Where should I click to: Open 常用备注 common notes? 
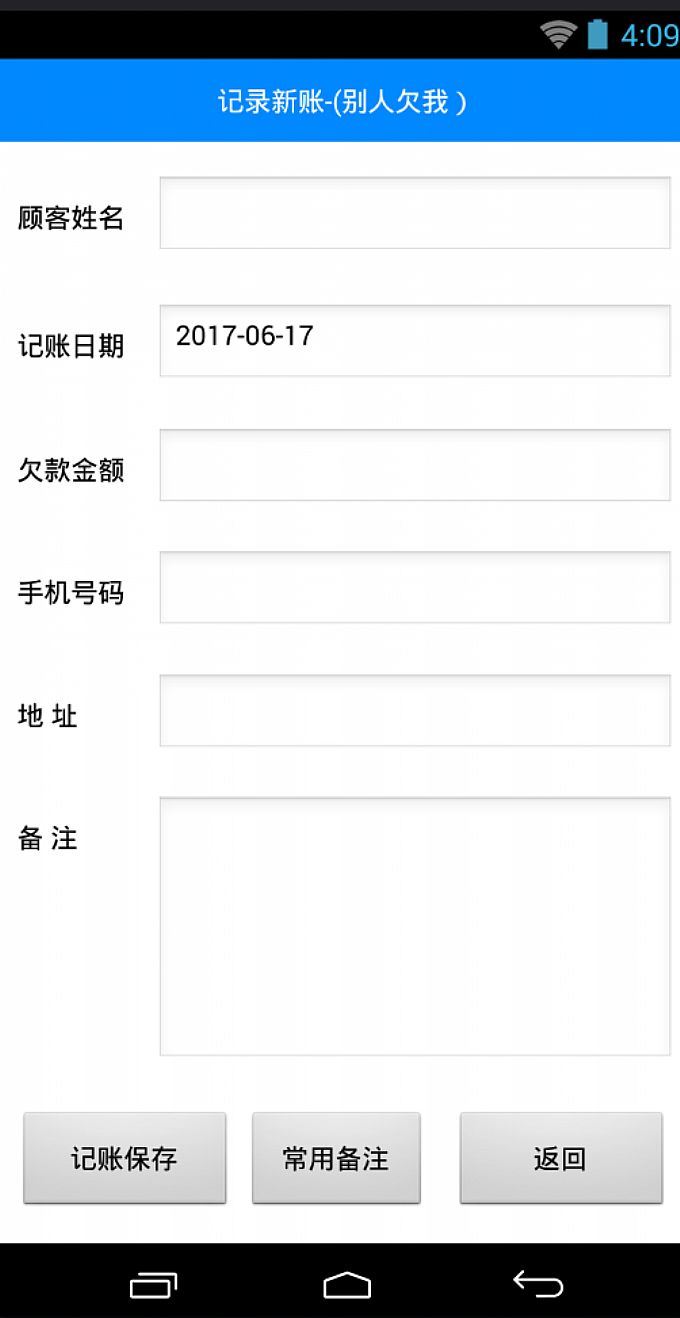point(336,1158)
